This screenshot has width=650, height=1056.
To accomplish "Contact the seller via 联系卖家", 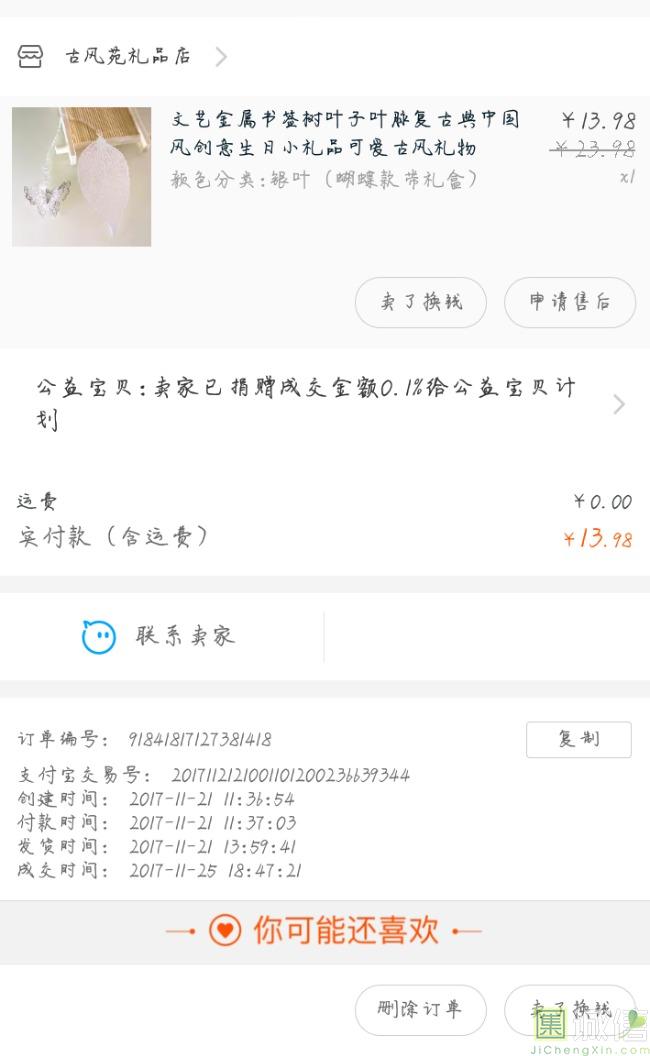I will (162, 636).
